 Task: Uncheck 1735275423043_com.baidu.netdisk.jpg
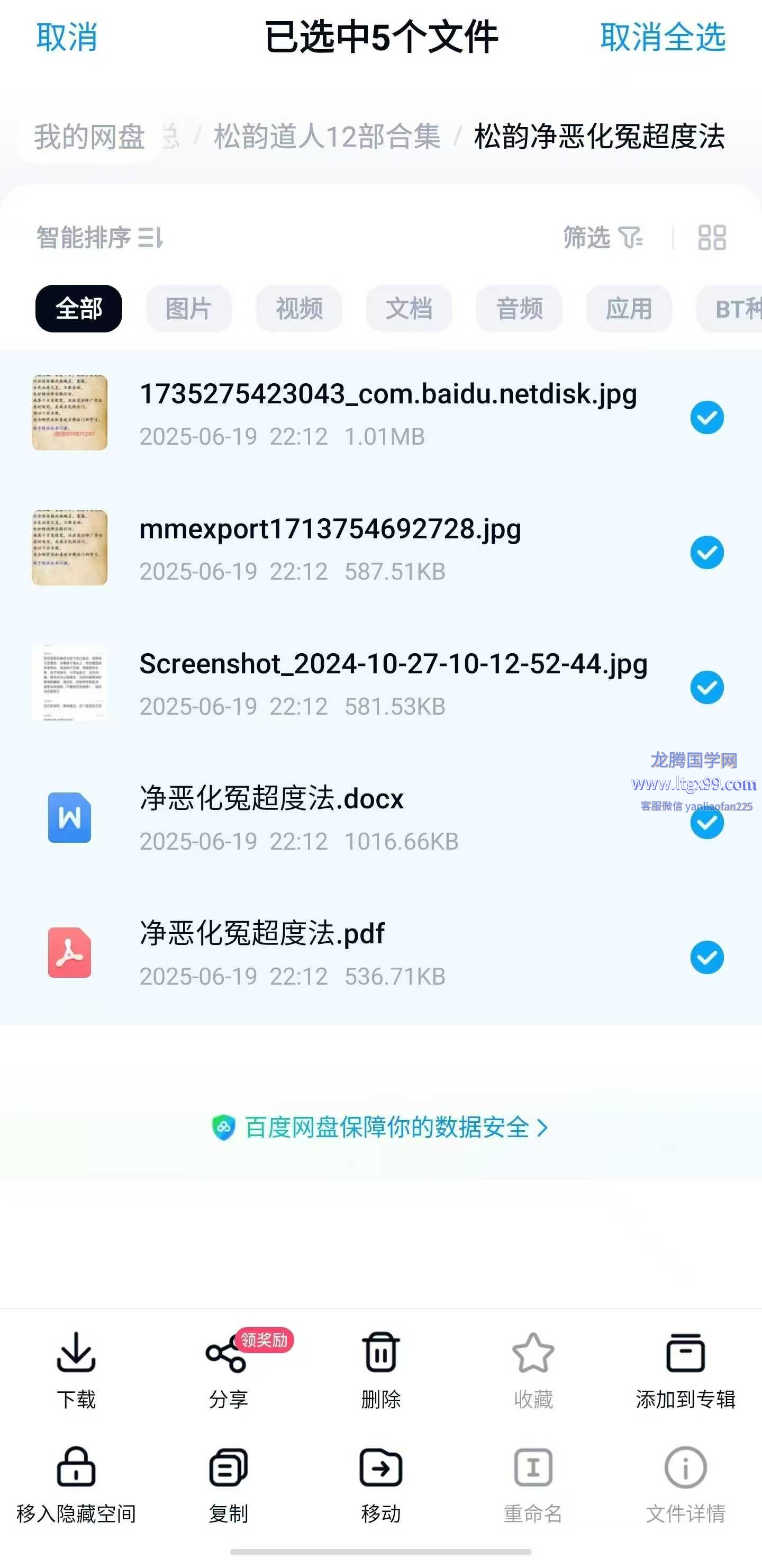coord(706,418)
